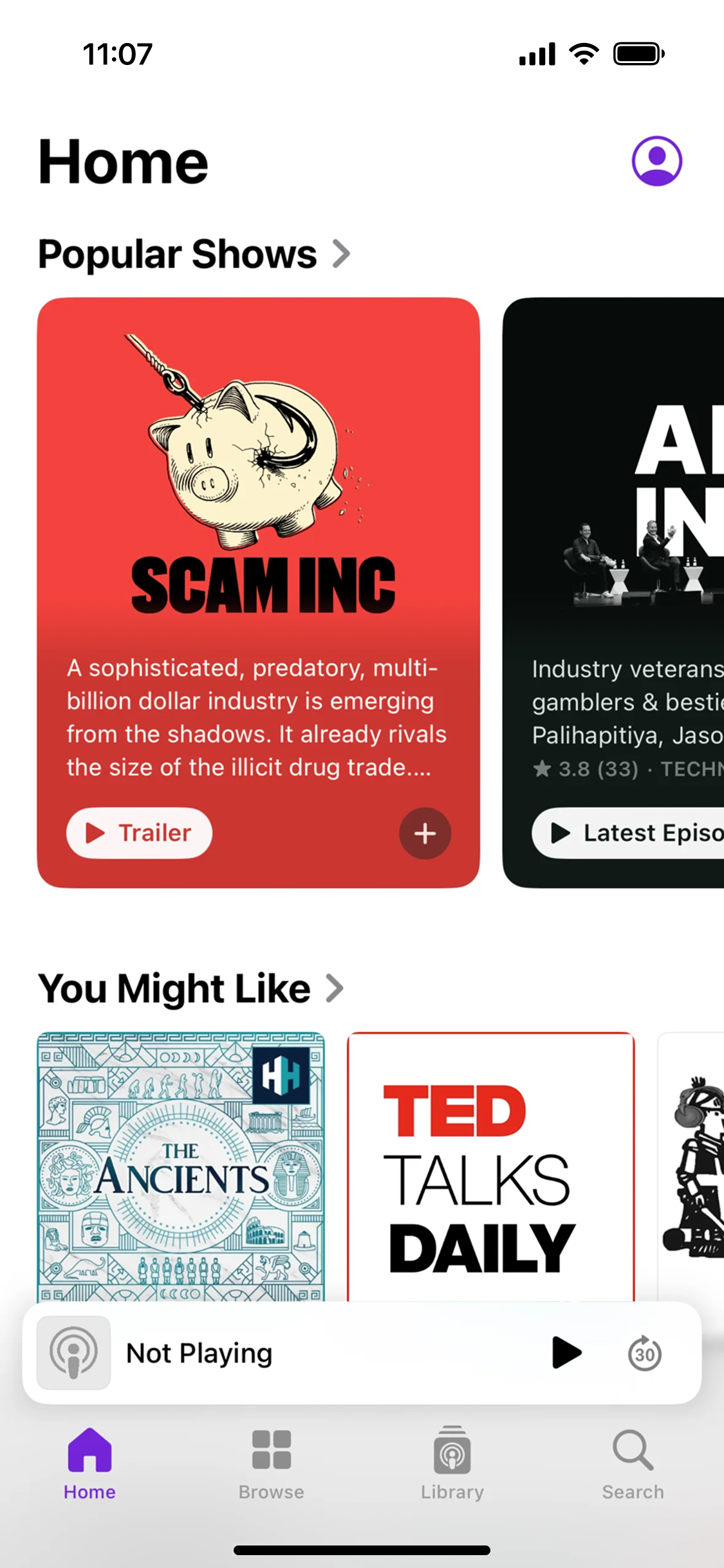Skip forward 30 seconds

click(644, 1353)
